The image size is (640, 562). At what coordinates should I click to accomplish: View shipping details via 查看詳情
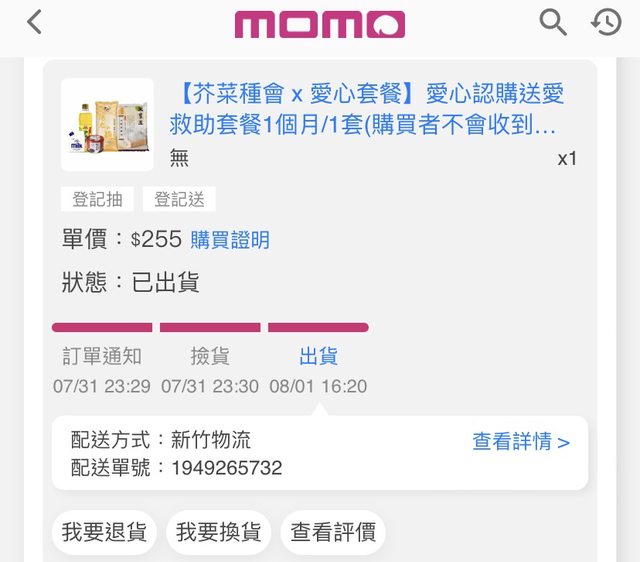(x=521, y=441)
